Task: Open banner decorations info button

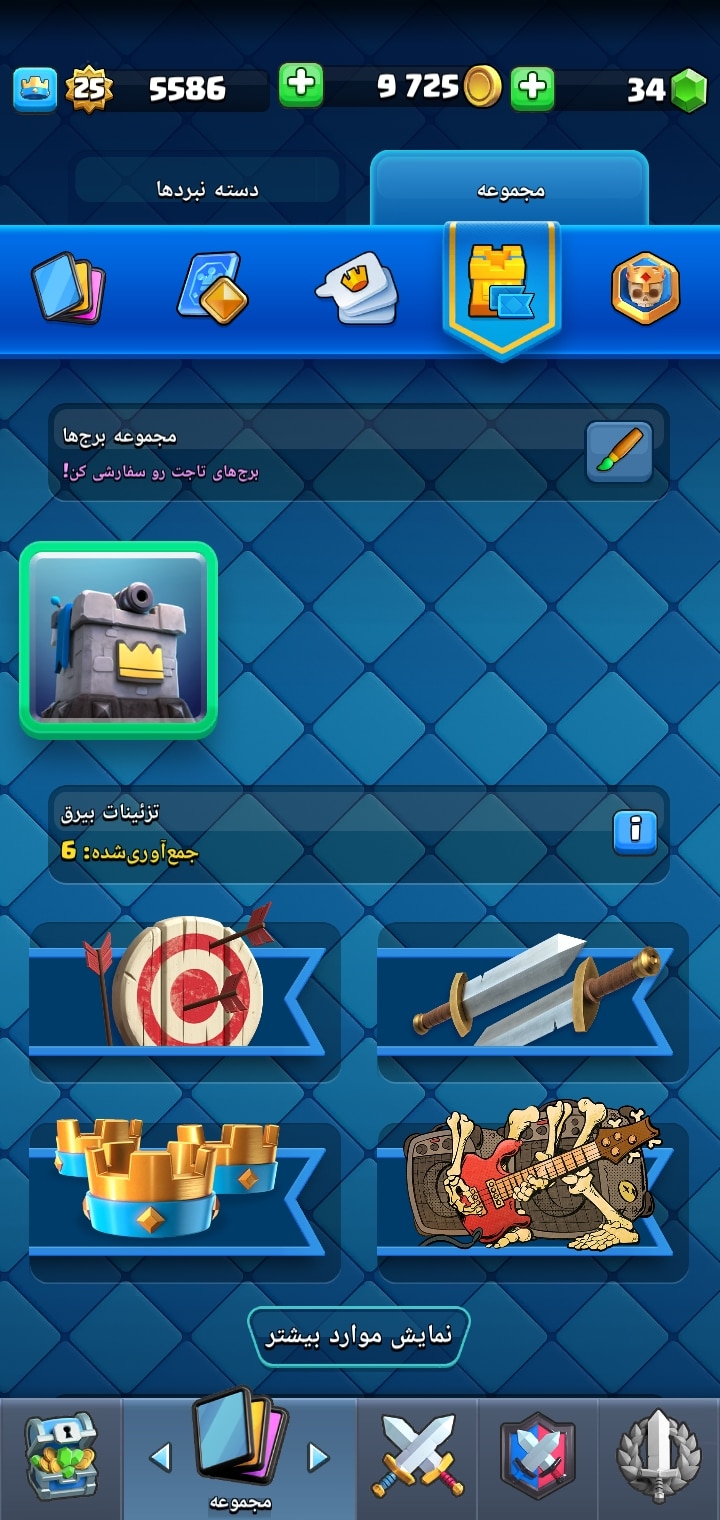Action: click(x=635, y=831)
